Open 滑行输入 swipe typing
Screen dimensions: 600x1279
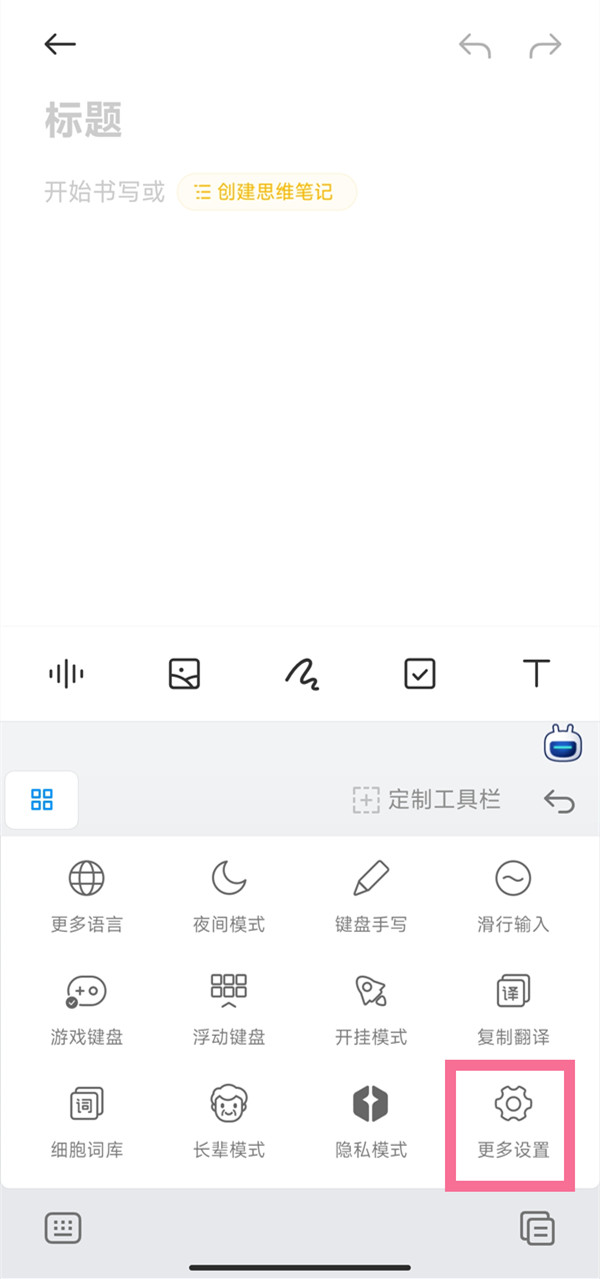point(513,895)
